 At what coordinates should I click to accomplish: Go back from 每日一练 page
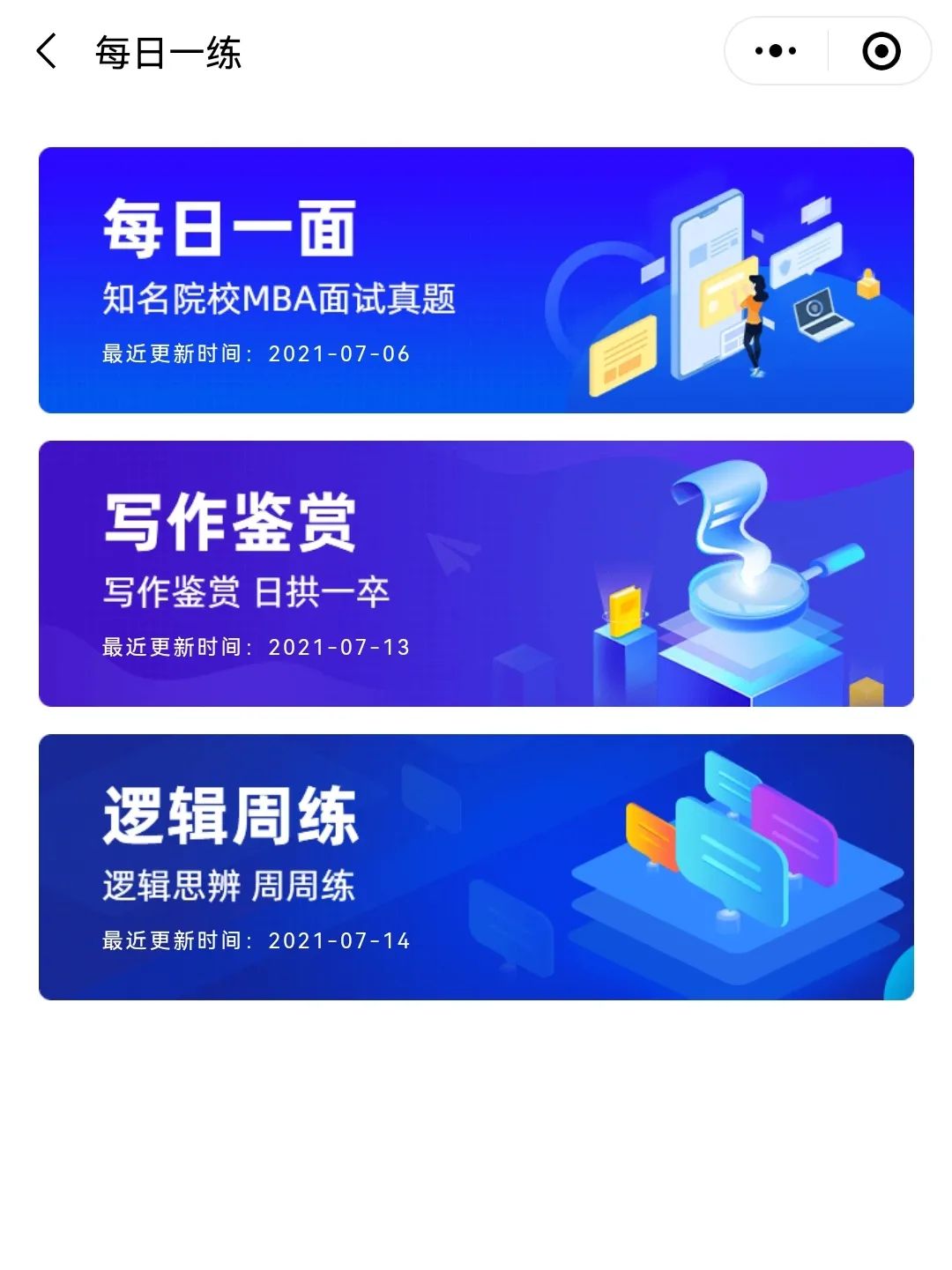click(47, 51)
